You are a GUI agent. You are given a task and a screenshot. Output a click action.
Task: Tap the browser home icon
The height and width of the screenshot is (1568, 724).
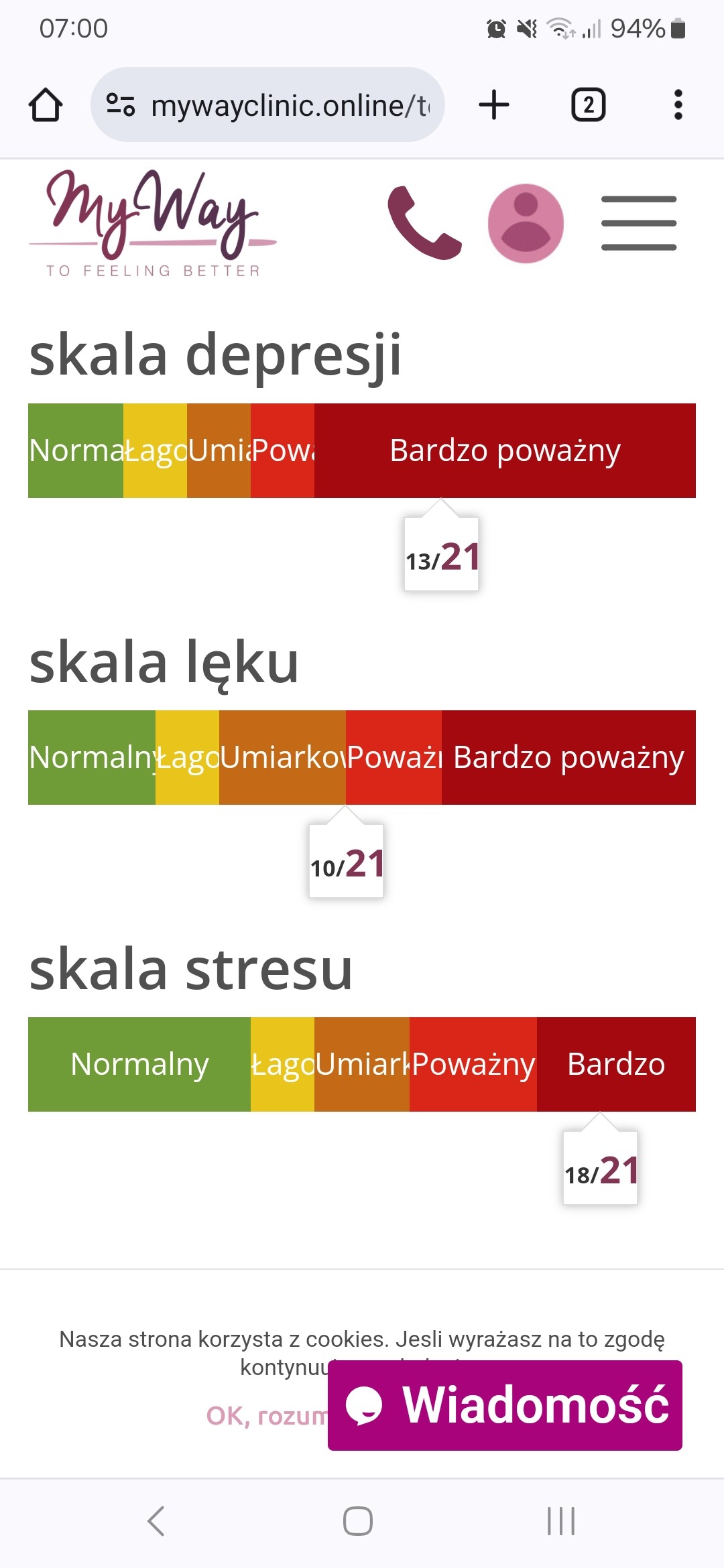(x=46, y=105)
